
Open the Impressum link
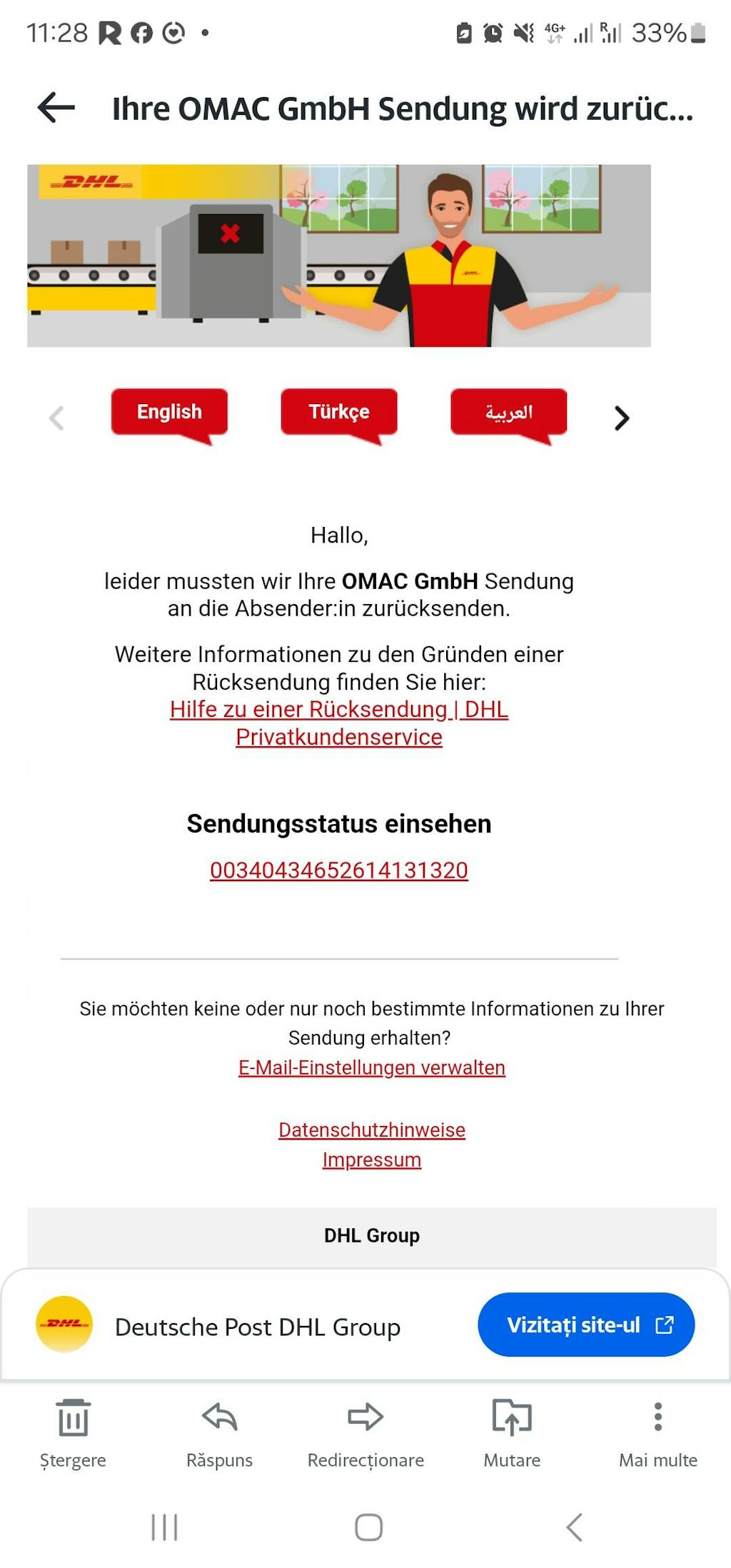pos(371,1160)
